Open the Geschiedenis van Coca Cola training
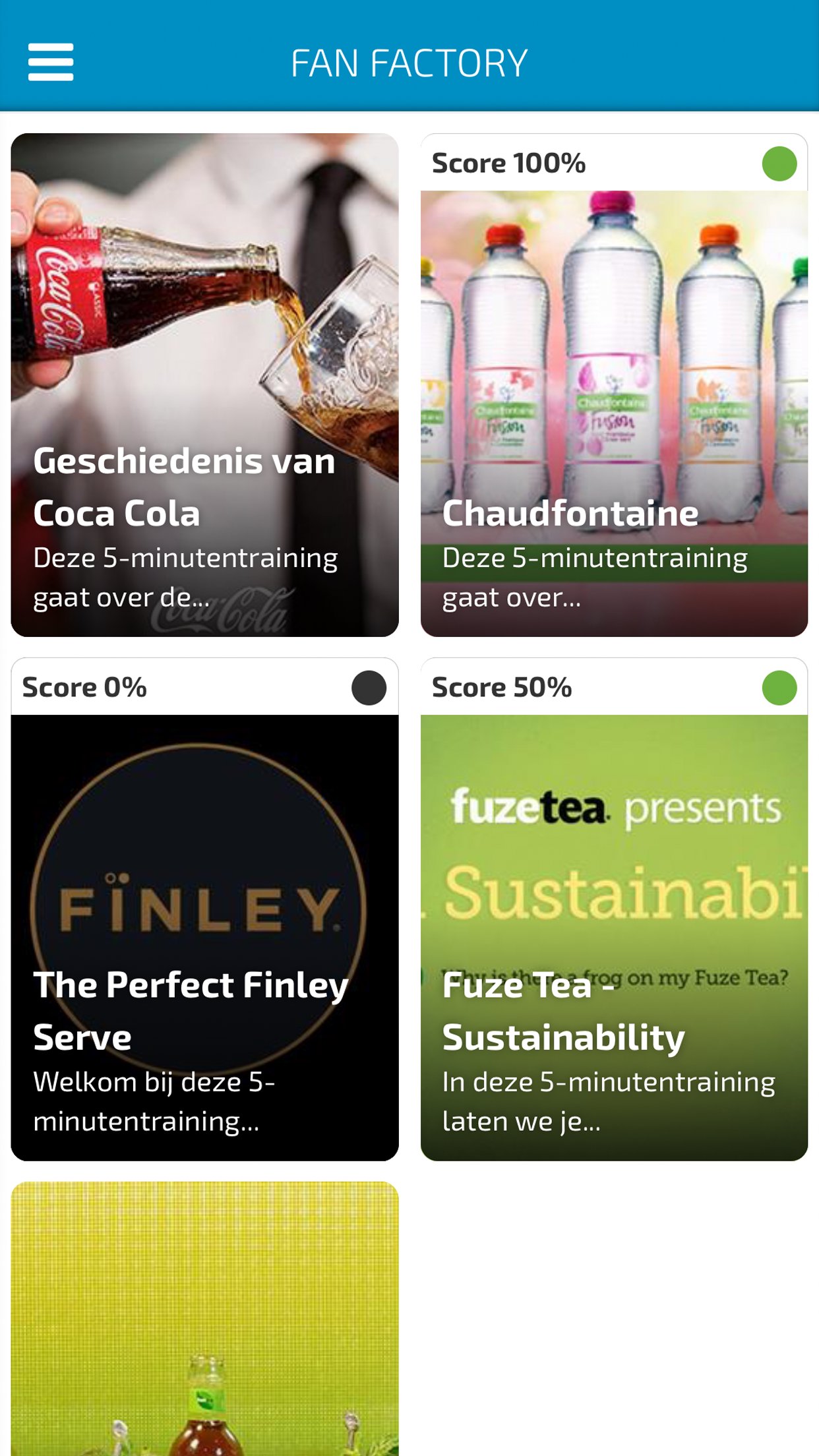This screenshot has height=1456, width=819. 204,385
